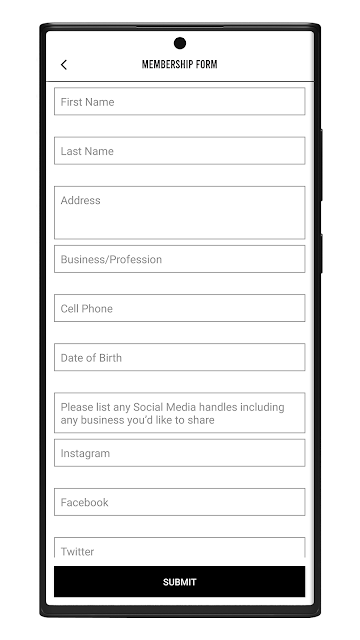
Task: Tap the First Name field
Action: (180, 101)
